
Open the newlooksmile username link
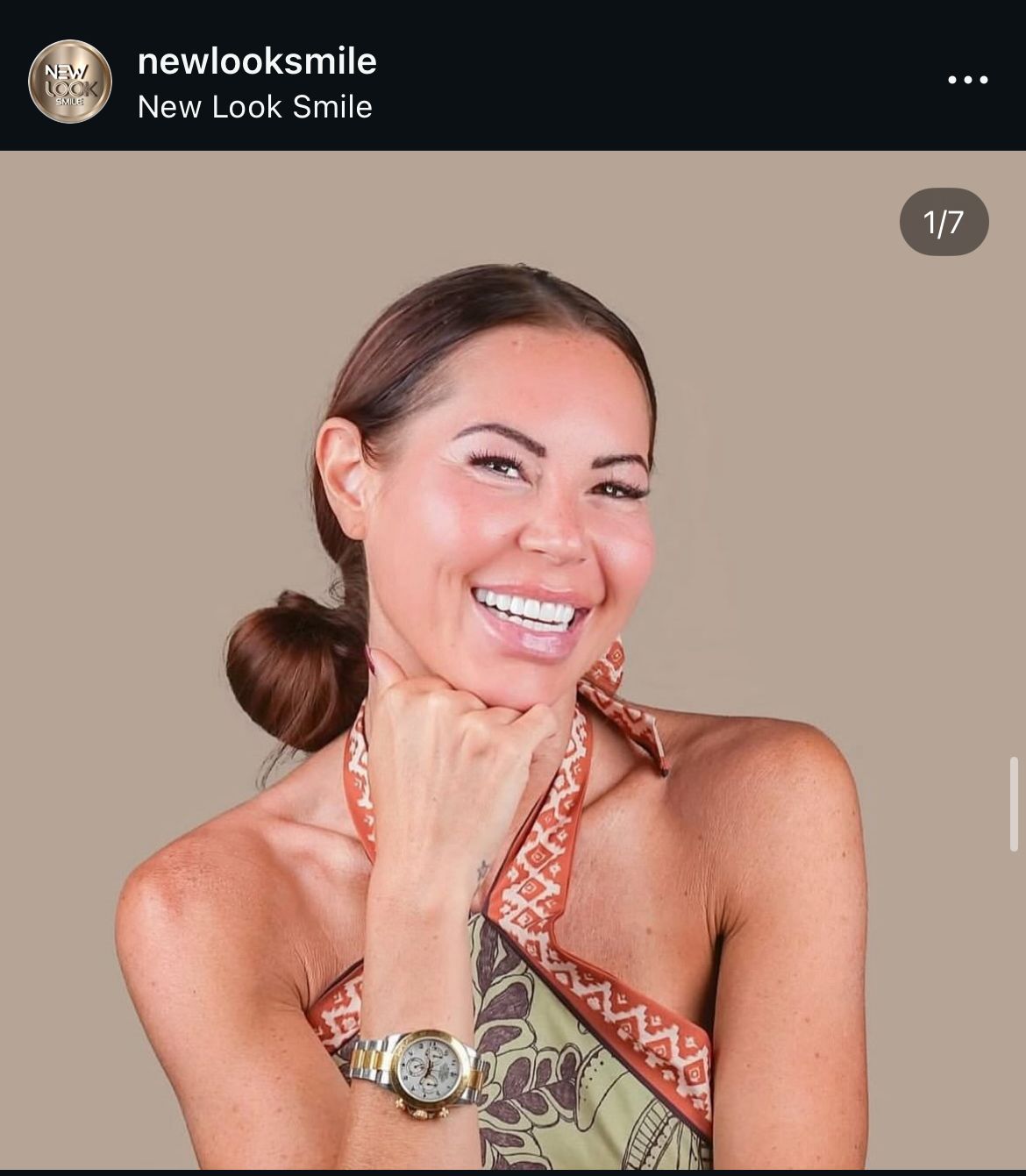257,61
